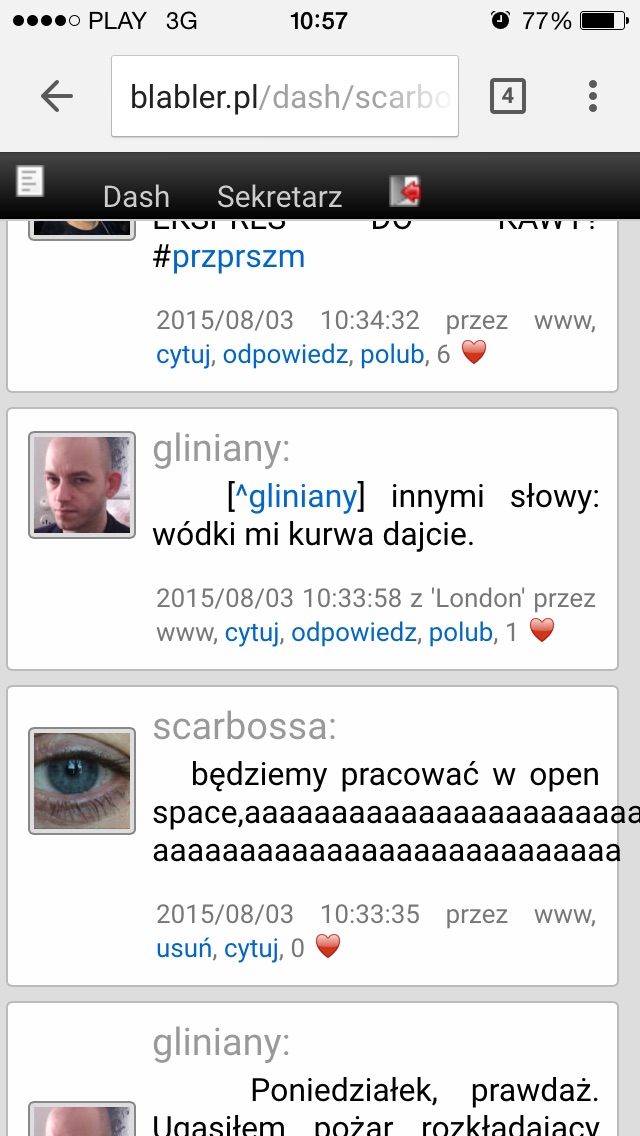Open the browser overflow menu
The image size is (640, 1136).
pos(592,96)
